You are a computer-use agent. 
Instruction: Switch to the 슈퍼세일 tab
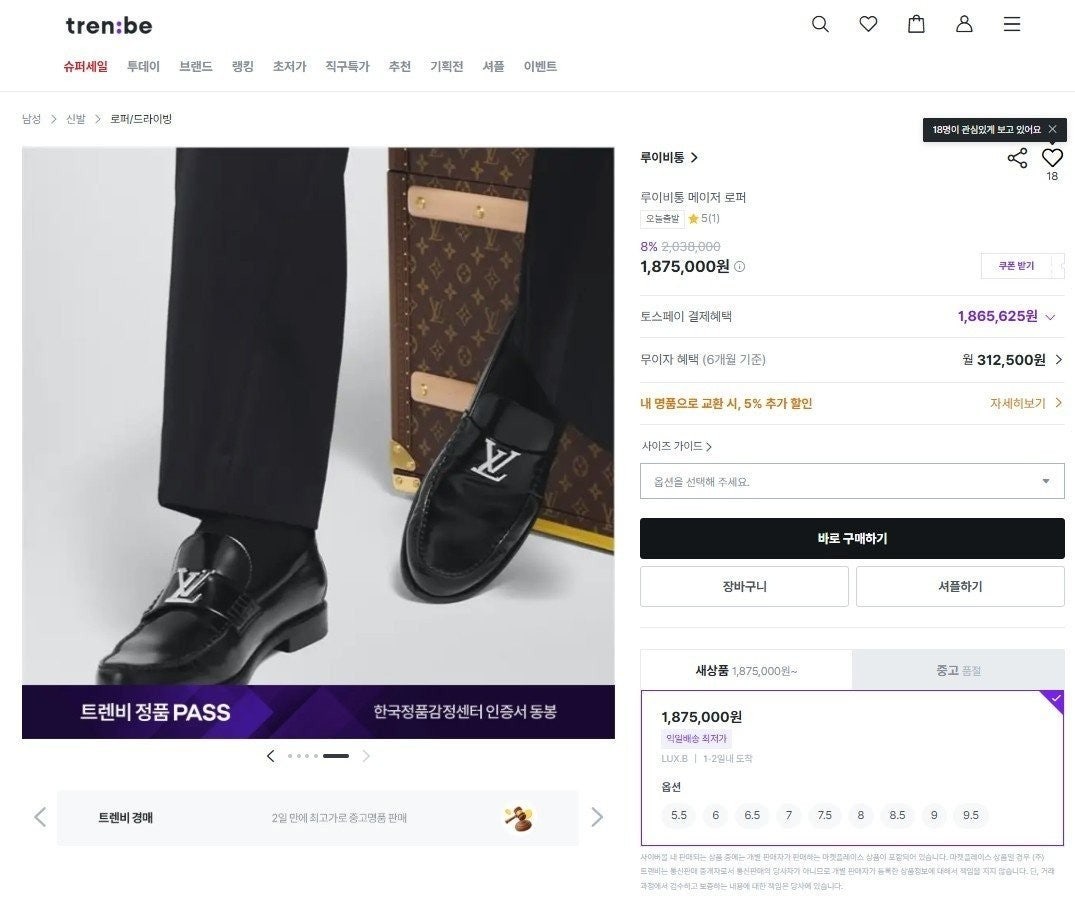click(85, 67)
